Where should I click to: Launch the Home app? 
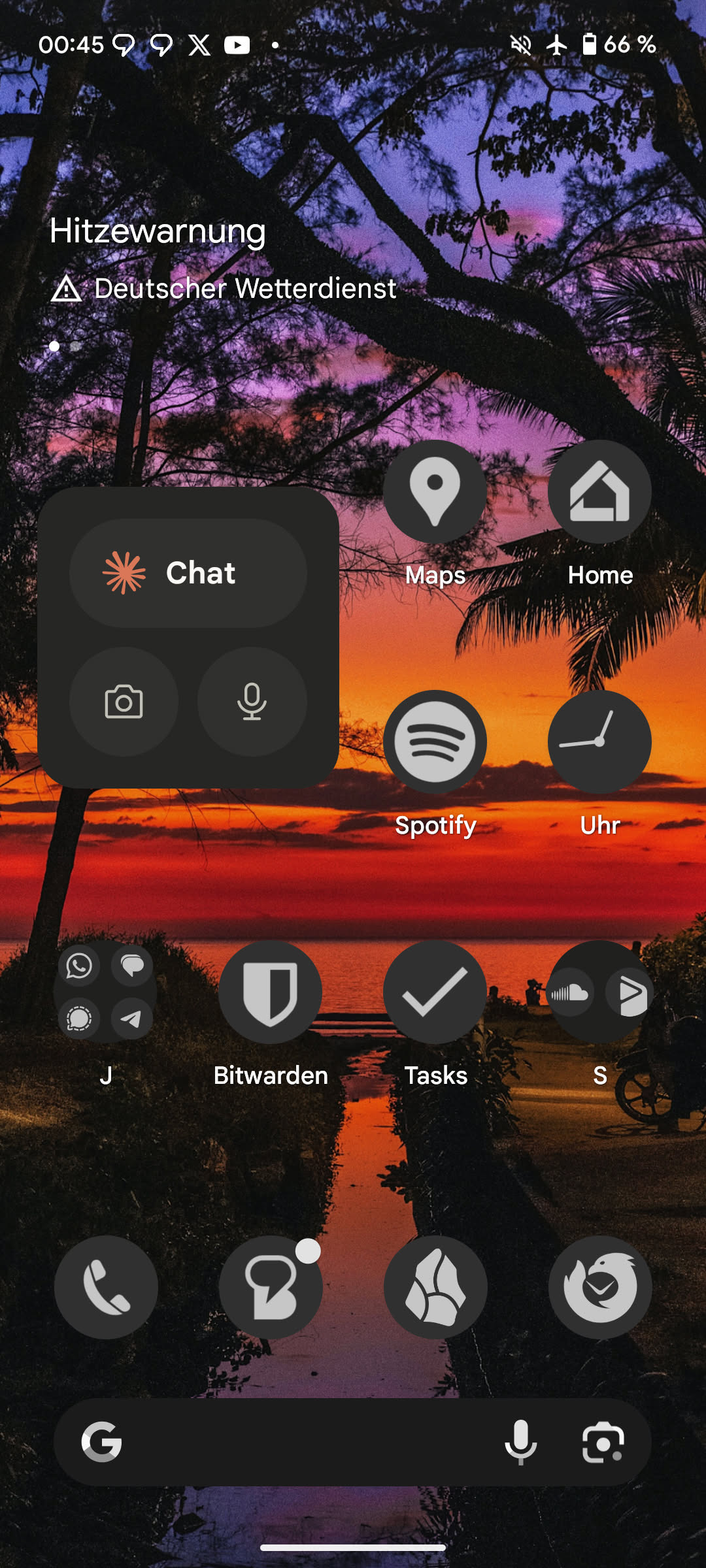[x=599, y=492]
